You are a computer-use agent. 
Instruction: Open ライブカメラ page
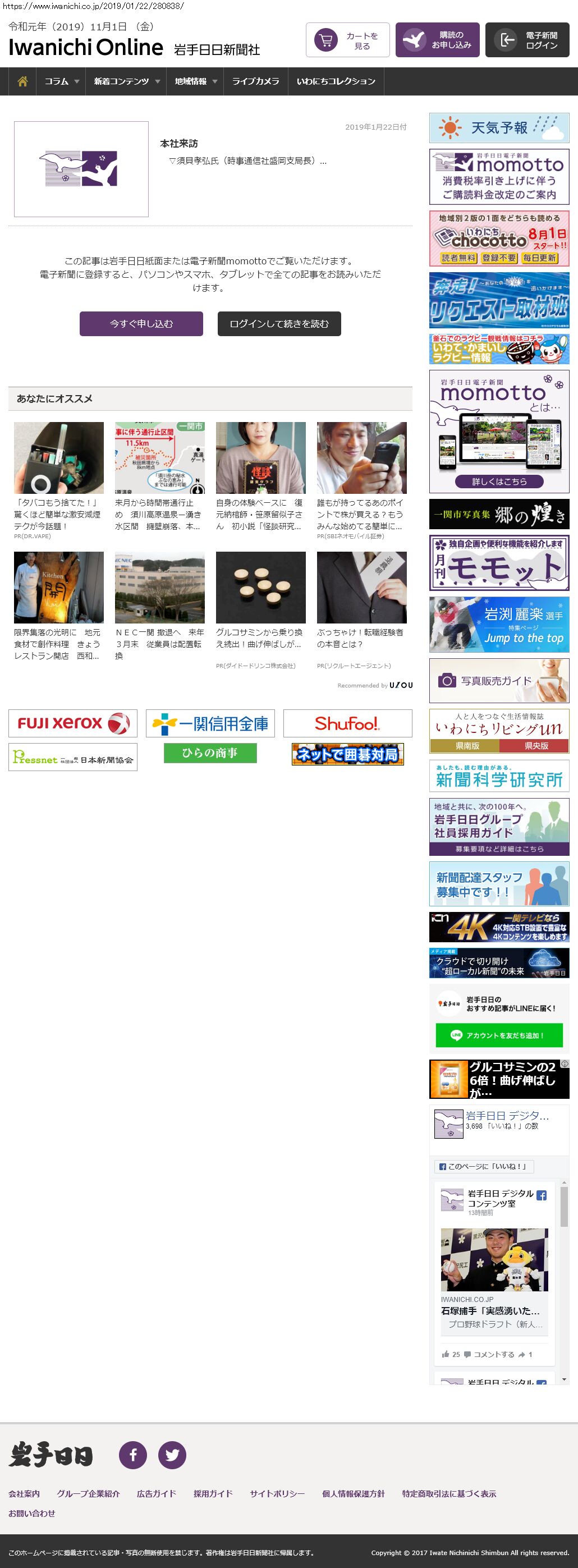click(255, 81)
